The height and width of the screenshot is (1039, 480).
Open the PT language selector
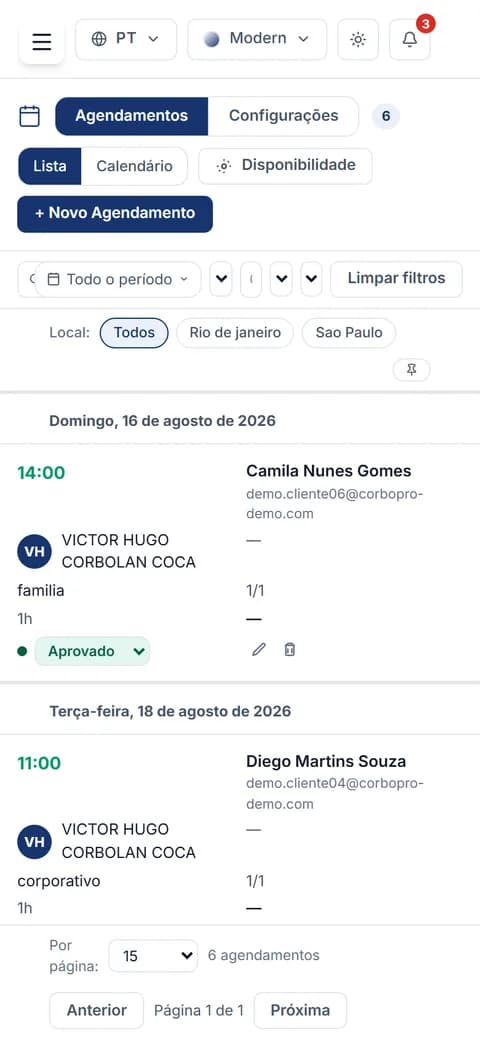click(126, 39)
